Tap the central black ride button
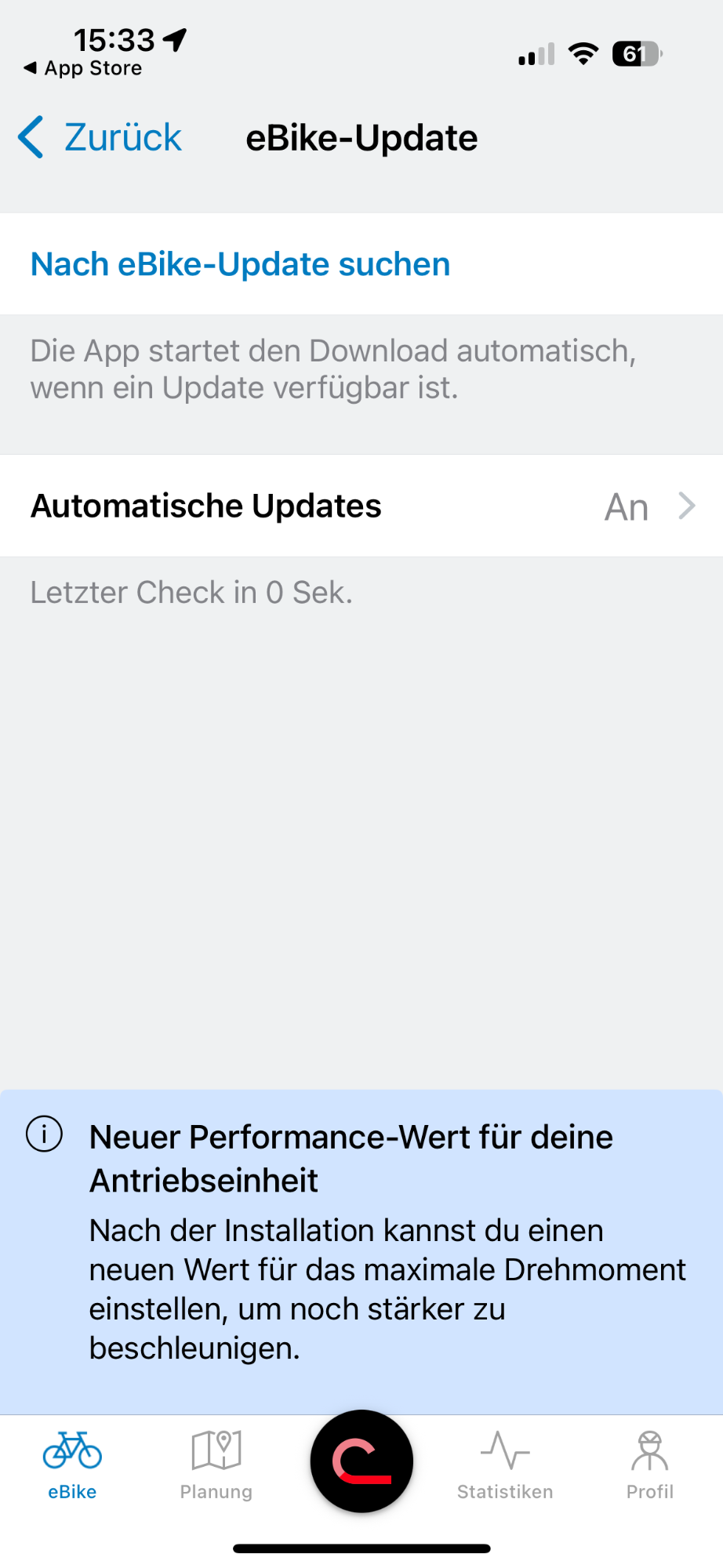 361,1461
